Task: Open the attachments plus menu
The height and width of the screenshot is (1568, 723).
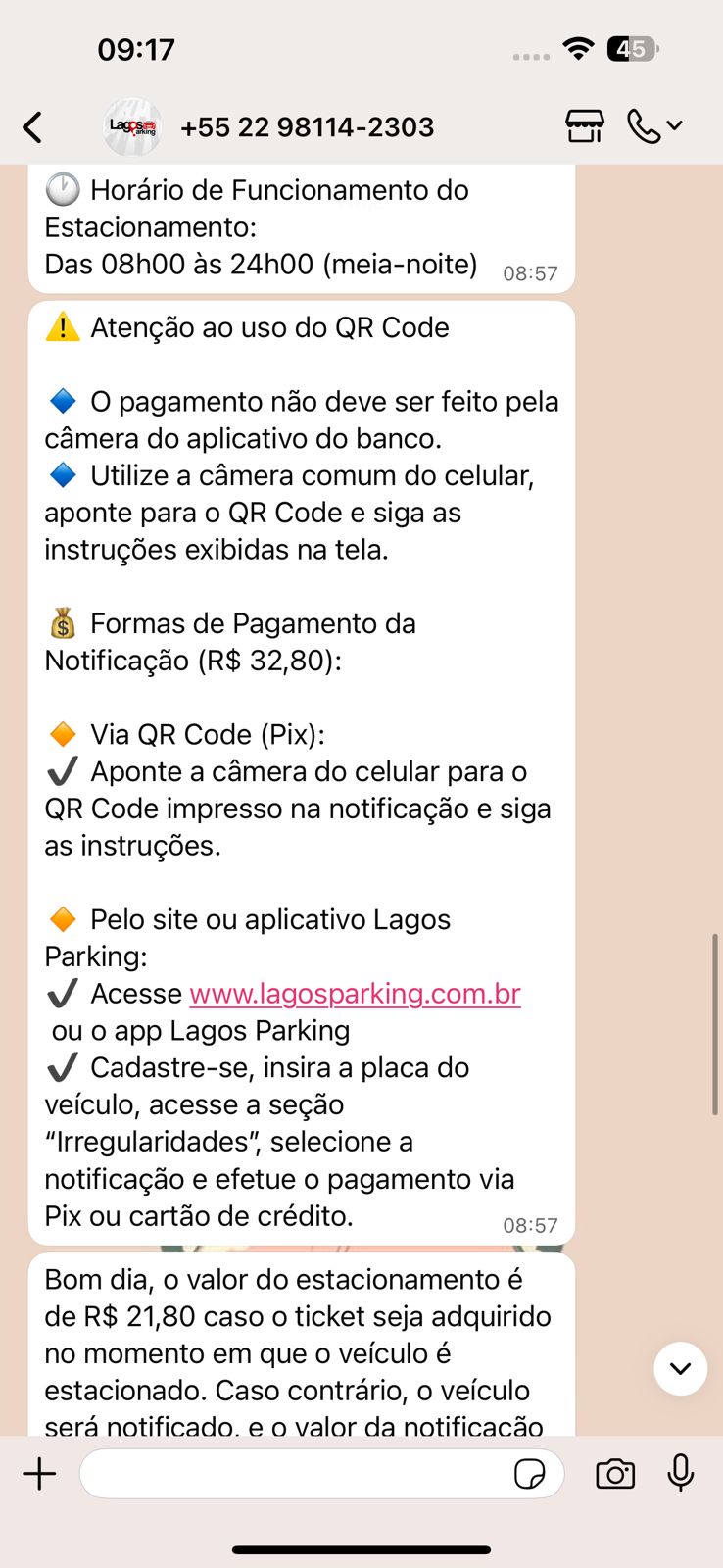Action: pos(40,1474)
